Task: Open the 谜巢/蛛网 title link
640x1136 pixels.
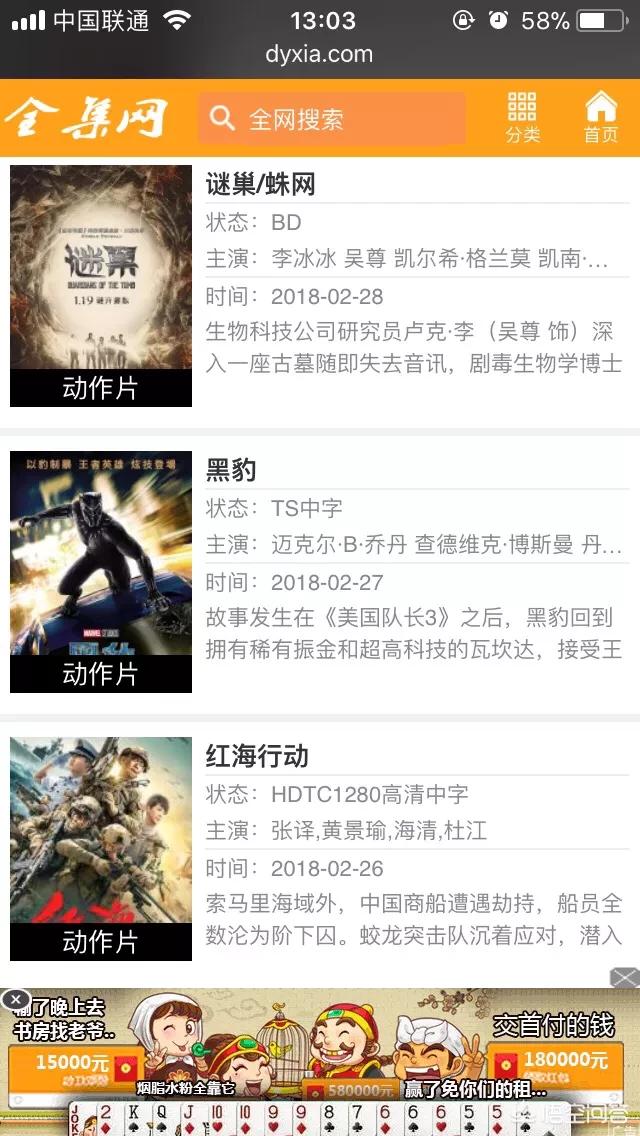Action: pyautogui.click(x=260, y=184)
